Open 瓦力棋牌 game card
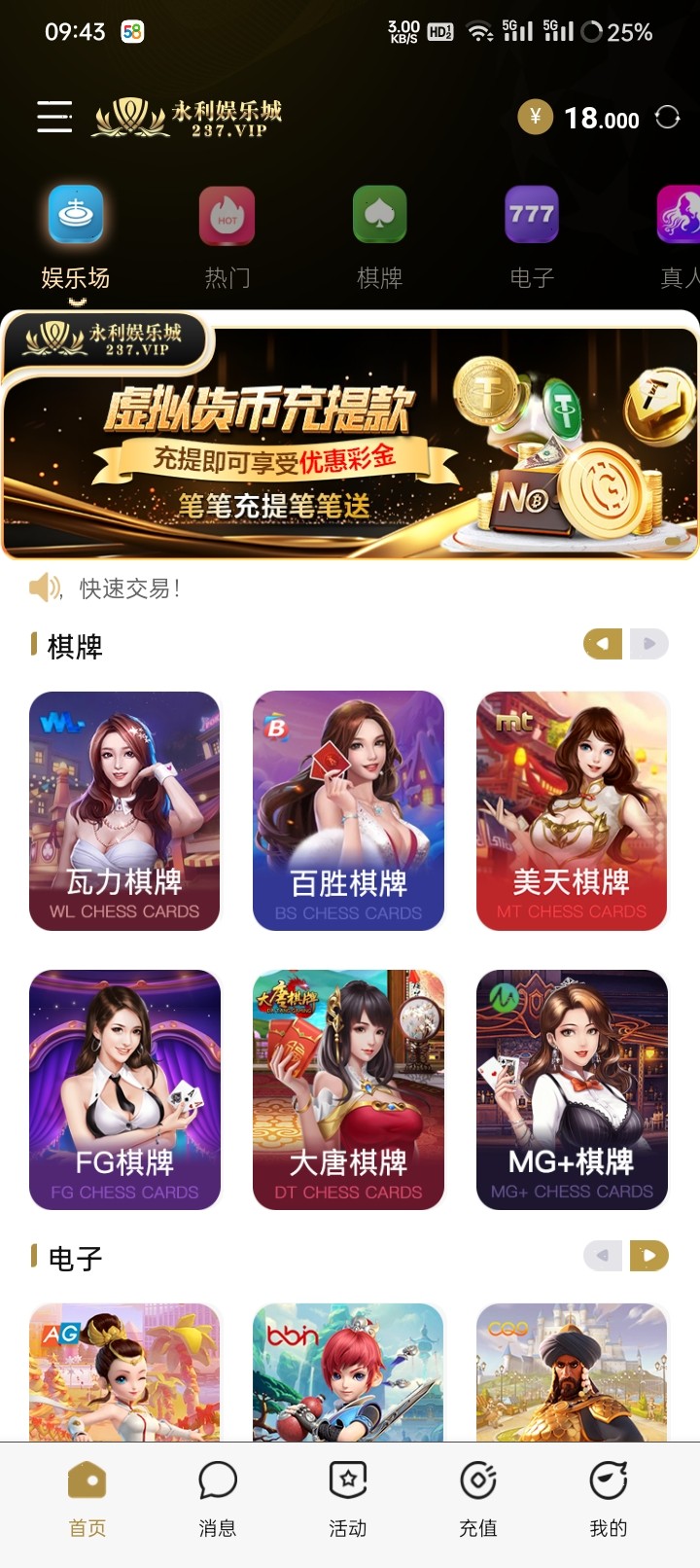Screen dimensions: 700x1568 pos(125,810)
